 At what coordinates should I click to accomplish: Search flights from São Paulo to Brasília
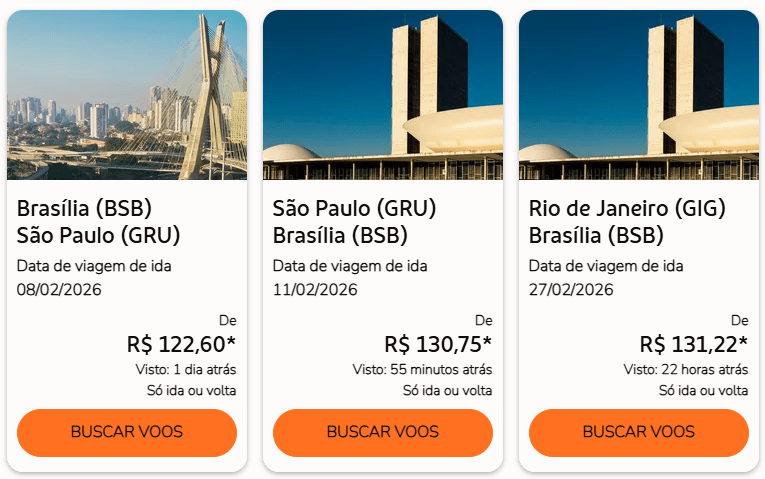[x=383, y=432]
